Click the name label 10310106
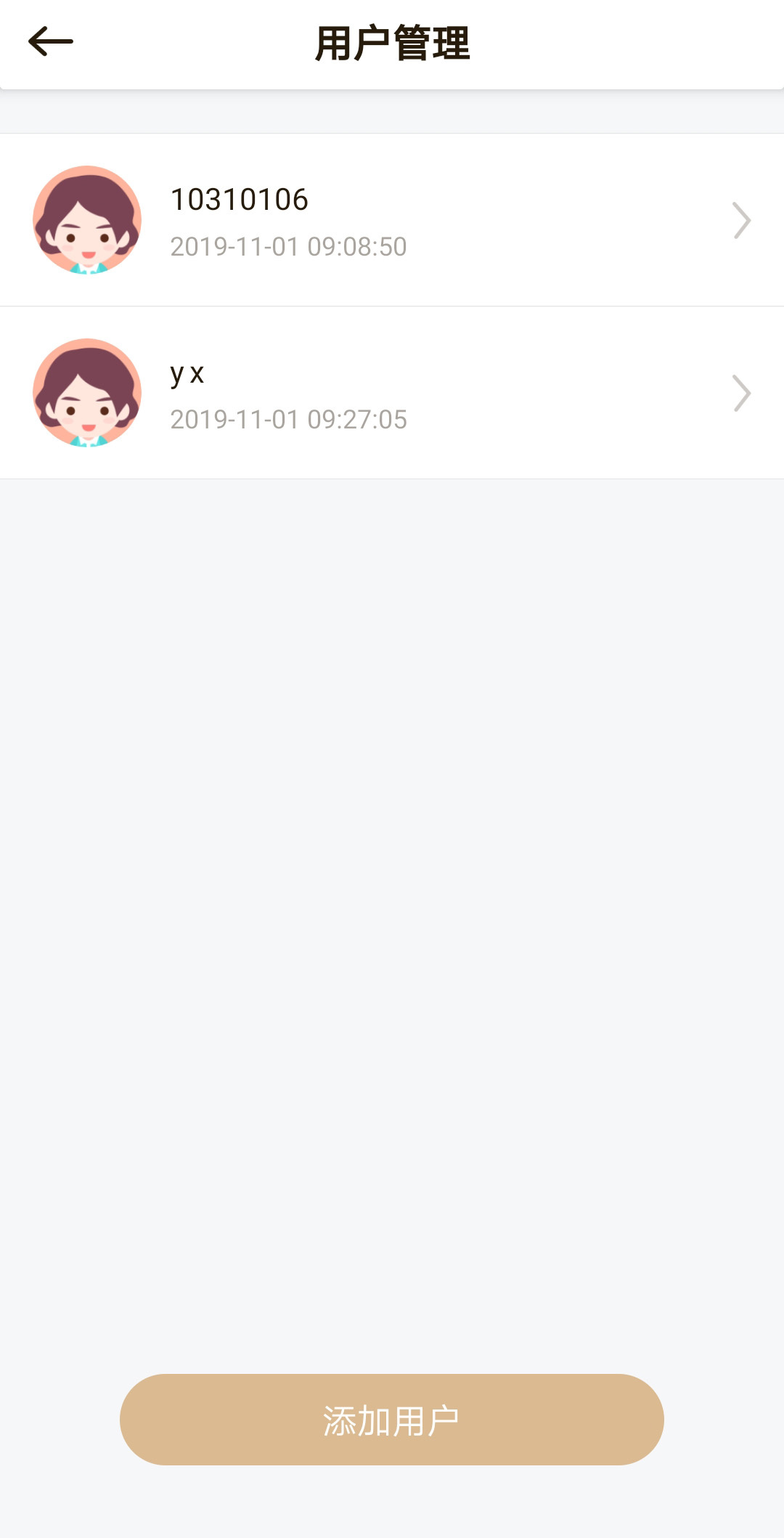The image size is (784, 1538). [x=240, y=200]
